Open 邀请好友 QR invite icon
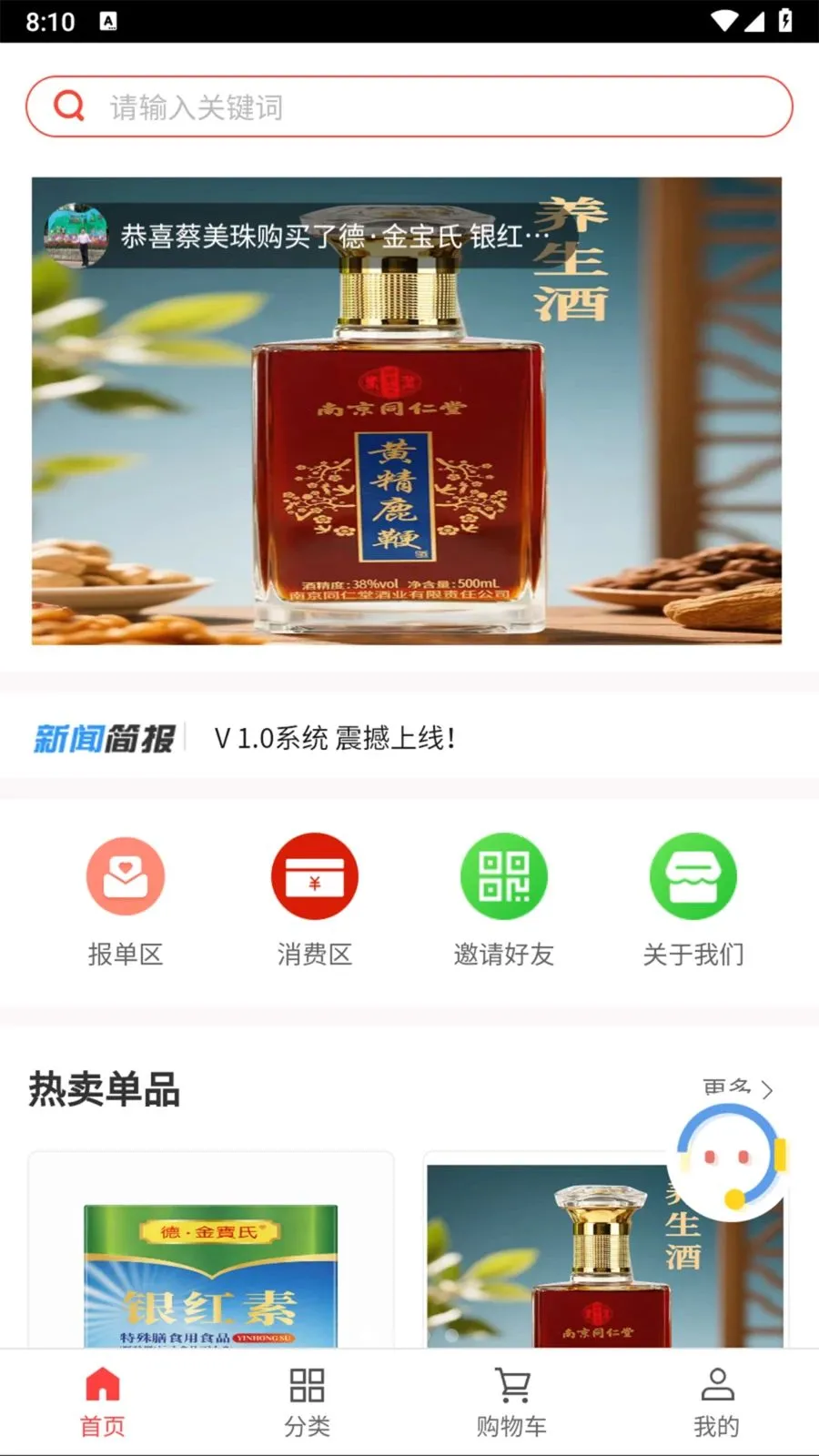This screenshot has height=1456, width=819. 504,875
